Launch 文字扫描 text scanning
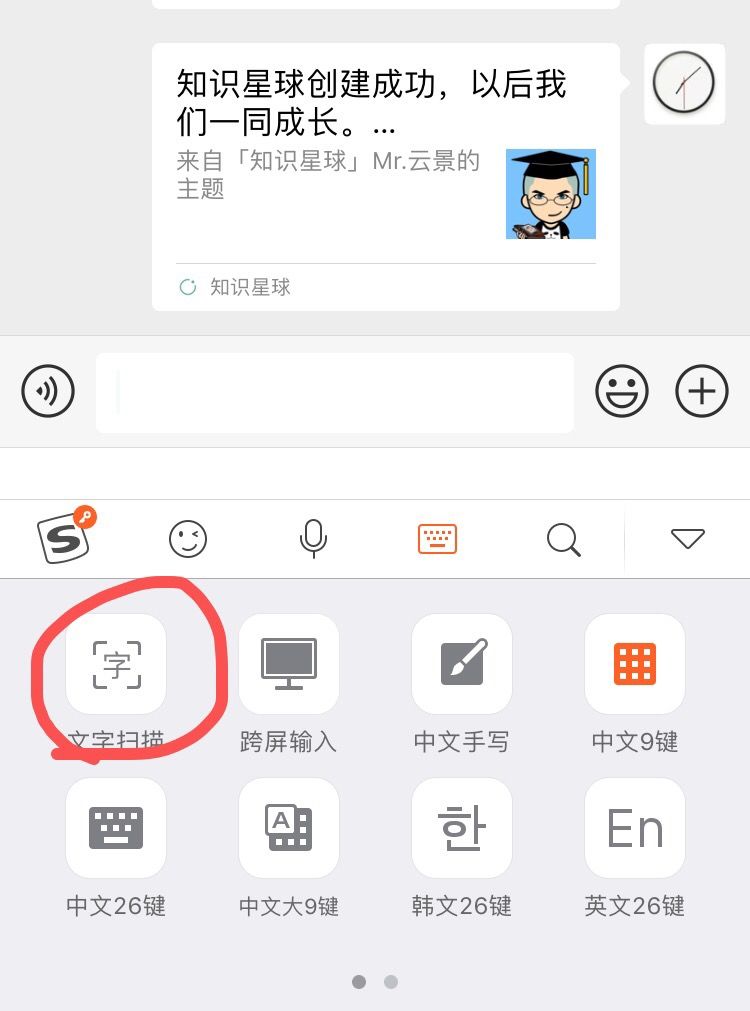This screenshot has height=1011, width=750. pyautogui.click(x=116, y=664)
